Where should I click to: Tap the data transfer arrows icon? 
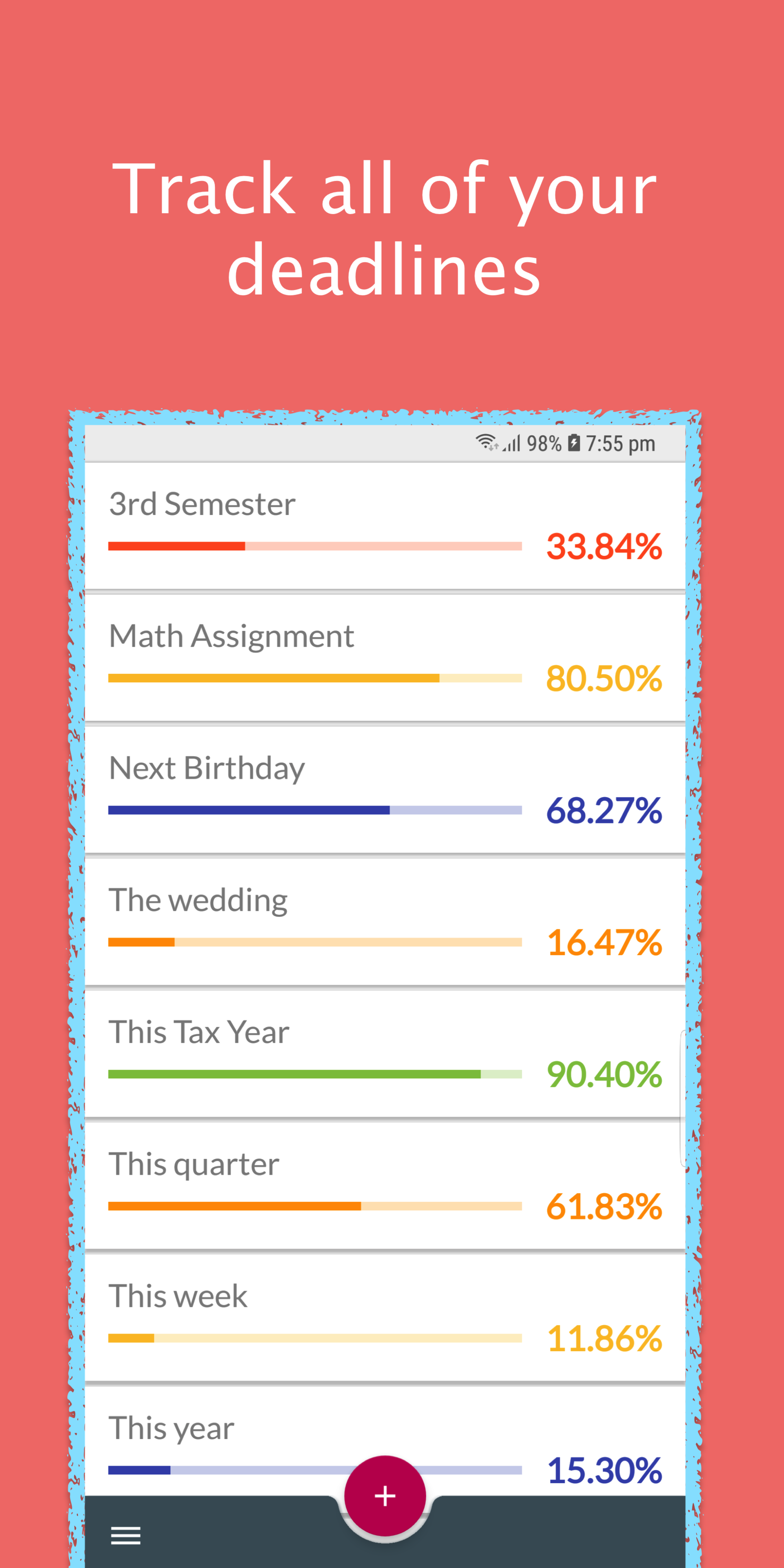pyautogui.click(x=494, y=449)
